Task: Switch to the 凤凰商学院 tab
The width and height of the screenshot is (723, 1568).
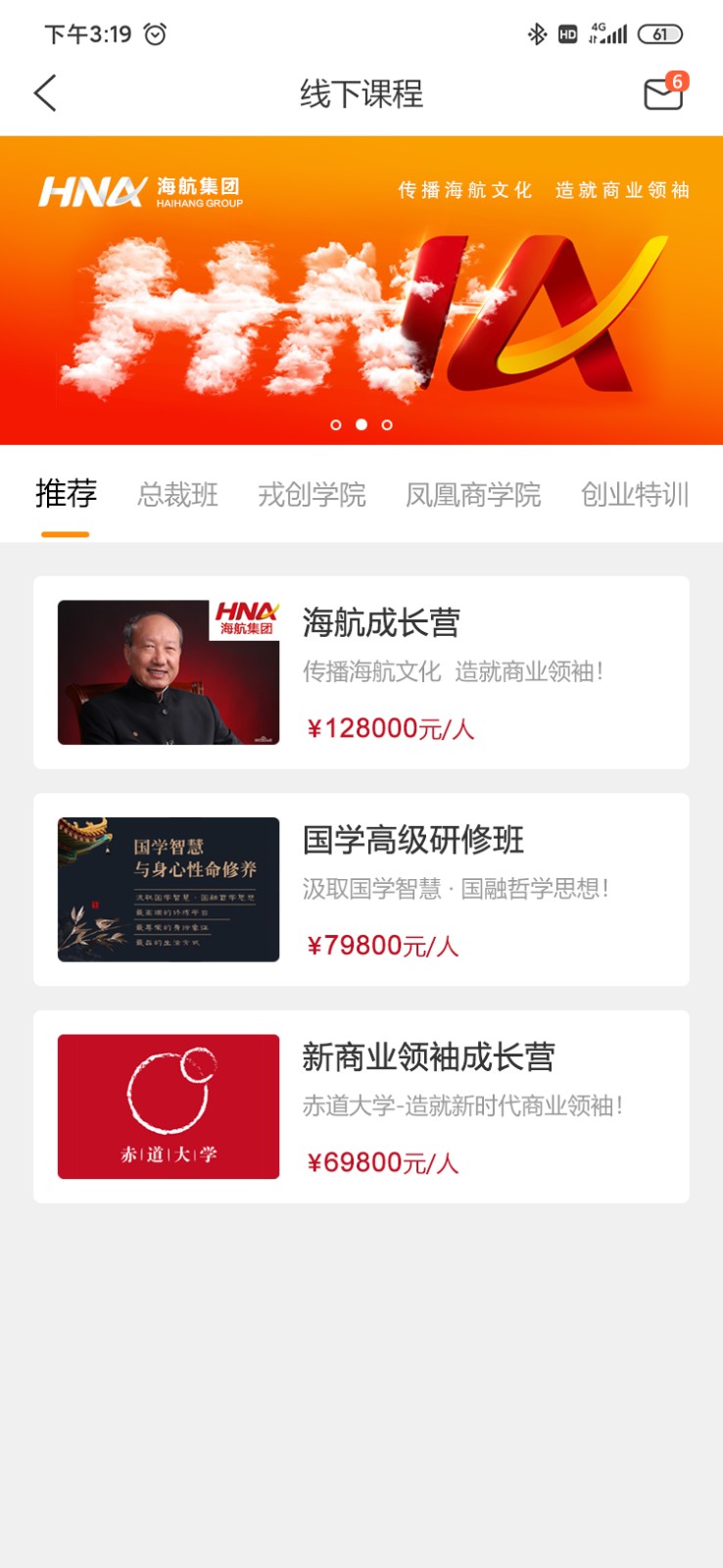Action: point(473,495)
